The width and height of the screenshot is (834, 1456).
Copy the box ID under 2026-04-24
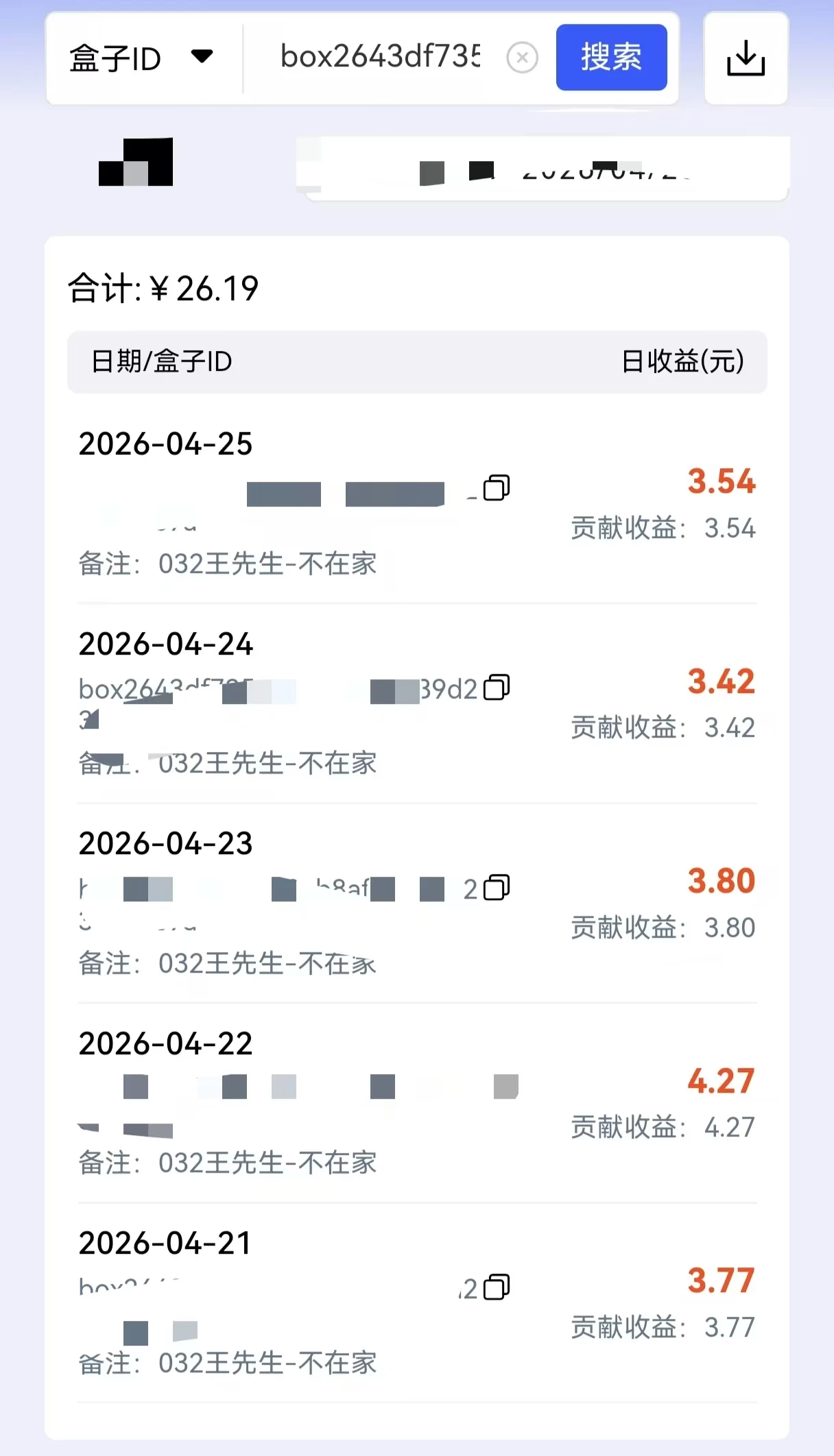[496, 687]
